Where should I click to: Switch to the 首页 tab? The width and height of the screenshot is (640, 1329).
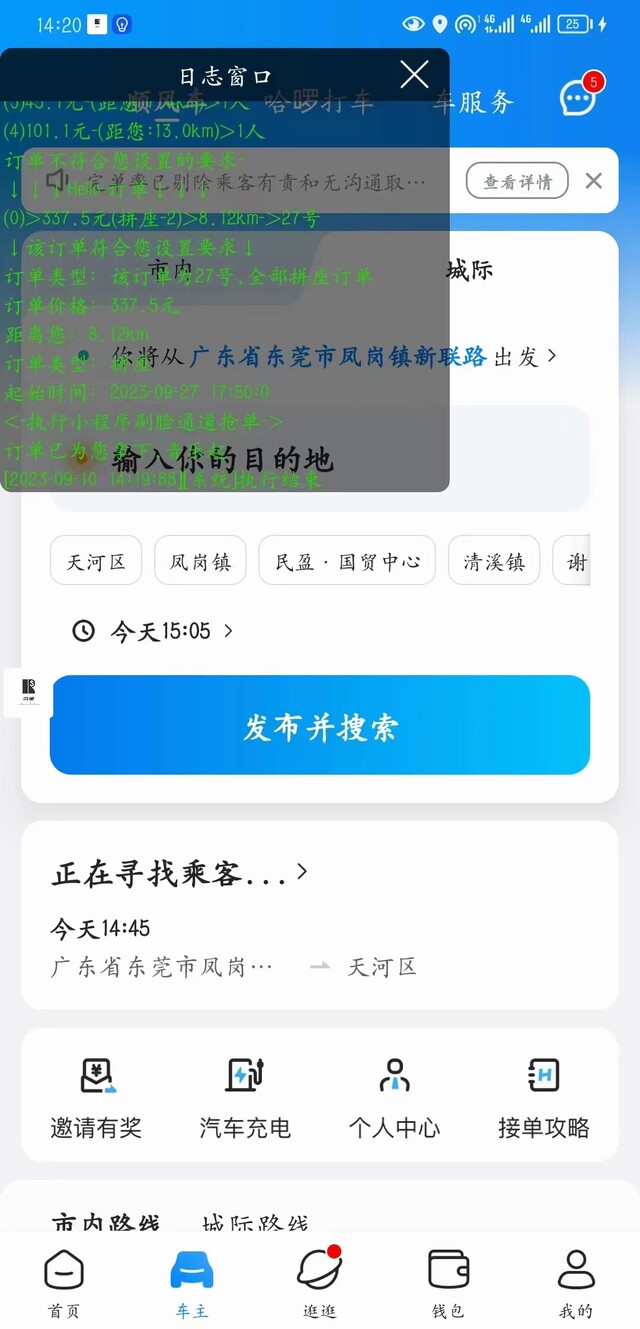click(x=64, y=1283)
